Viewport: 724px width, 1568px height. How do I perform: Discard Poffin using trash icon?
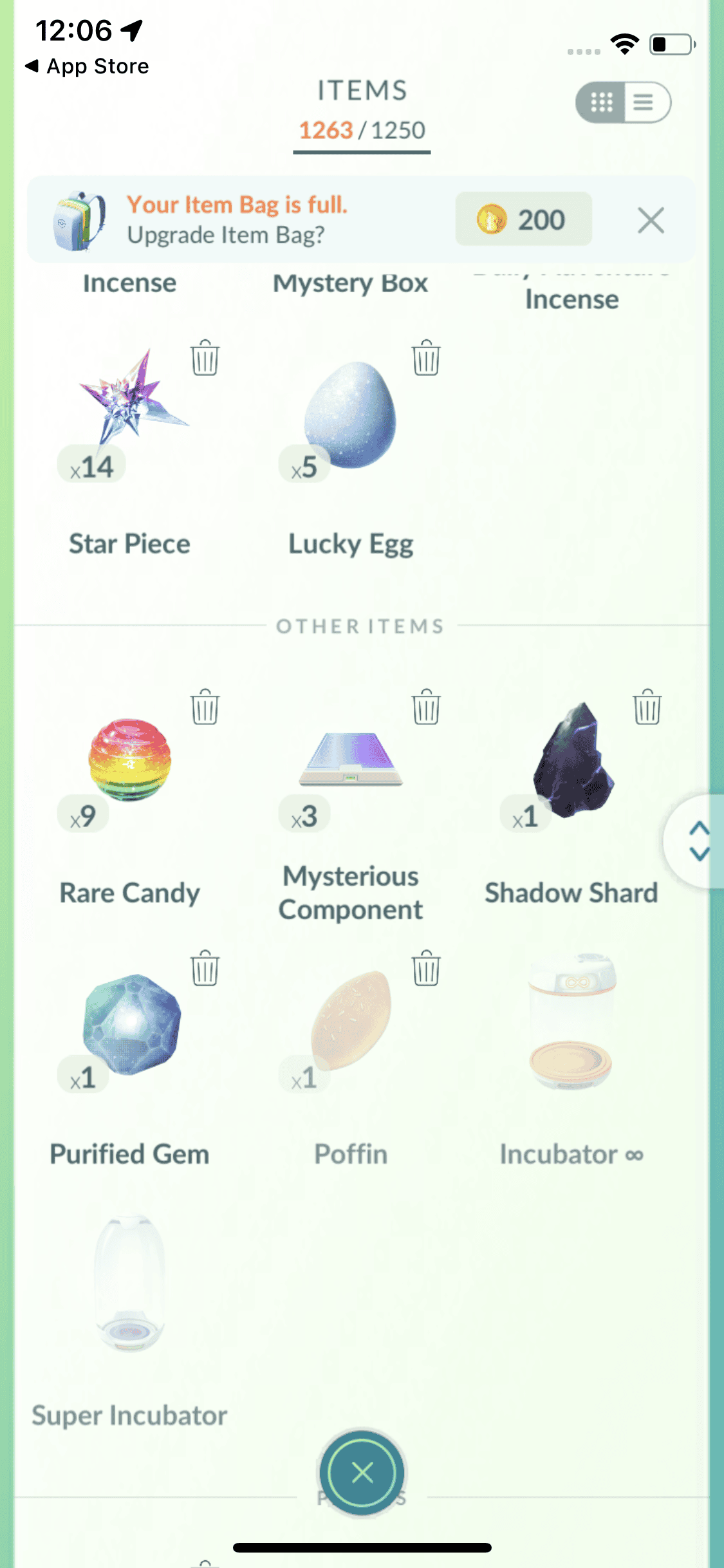(x=425, y=969)
